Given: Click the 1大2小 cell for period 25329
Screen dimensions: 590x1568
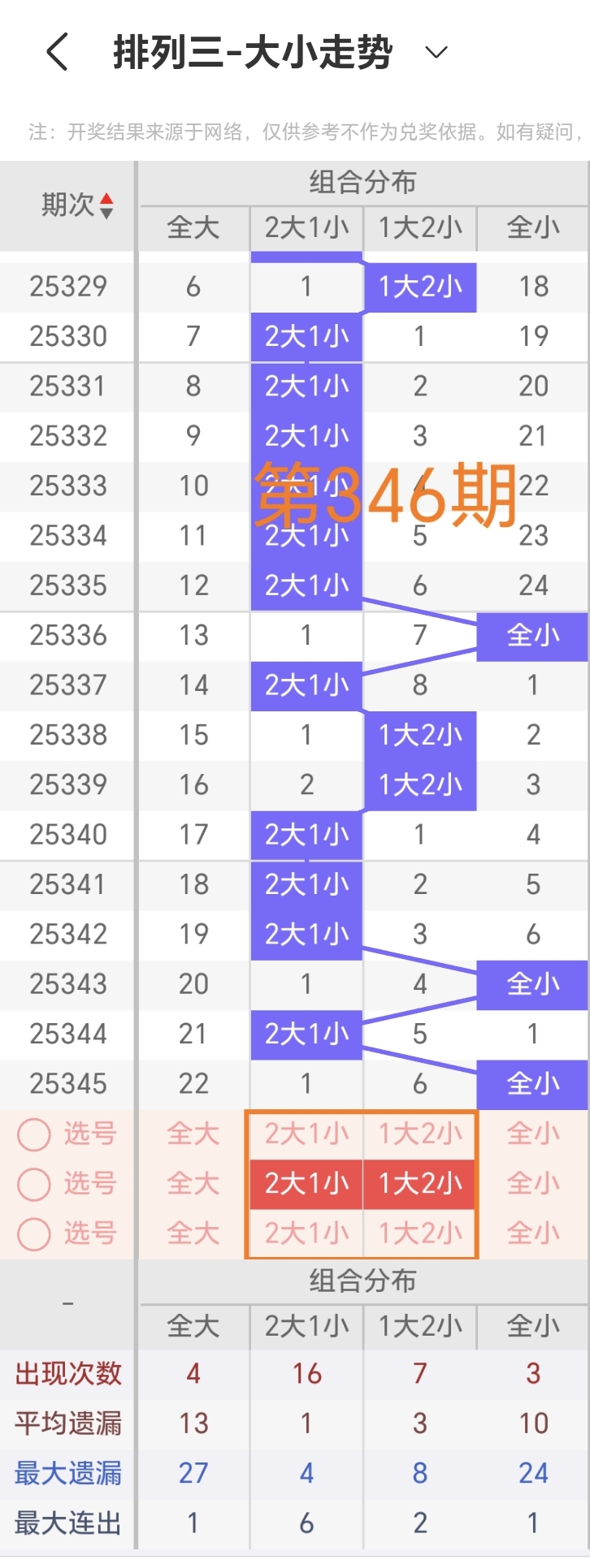Looking at the screenshot, I should click(419, 287).
